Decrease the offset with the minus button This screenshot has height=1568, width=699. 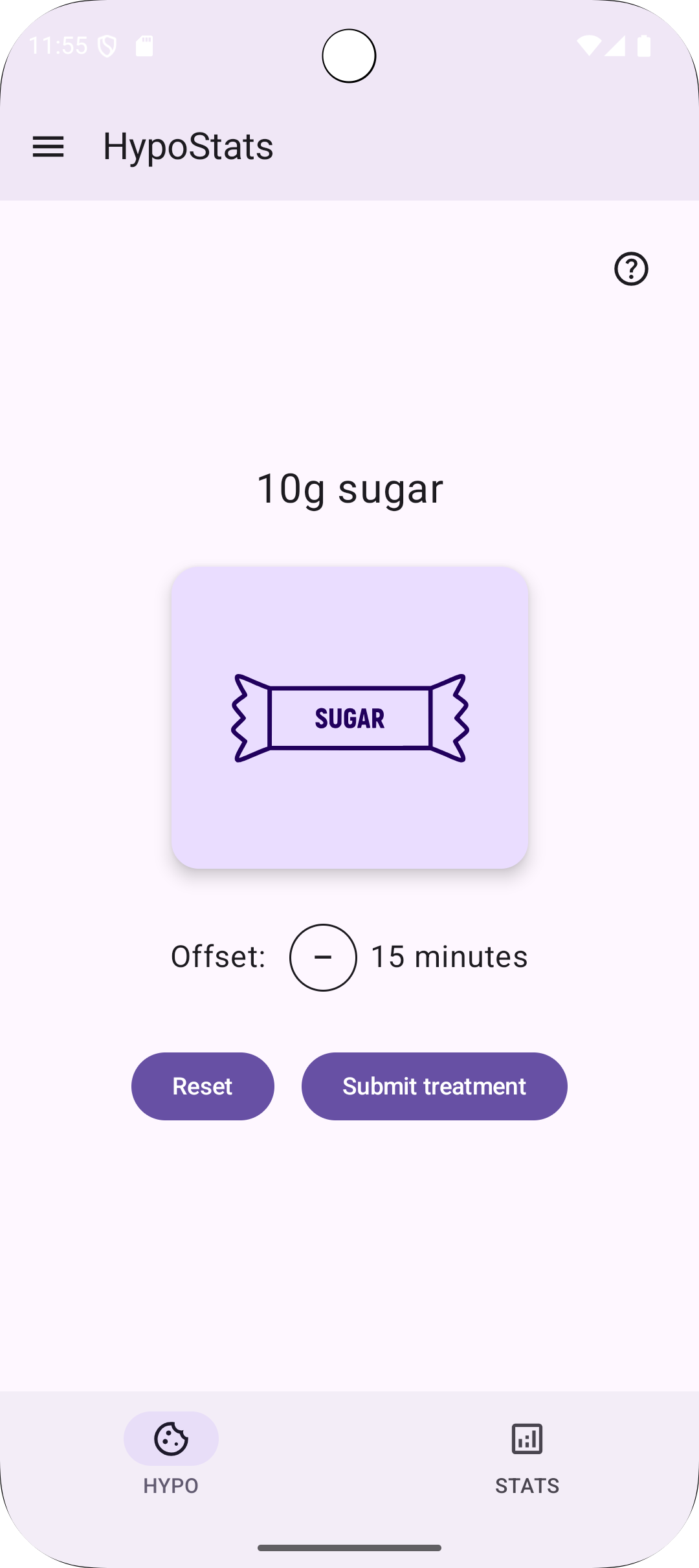coord(323,957)
